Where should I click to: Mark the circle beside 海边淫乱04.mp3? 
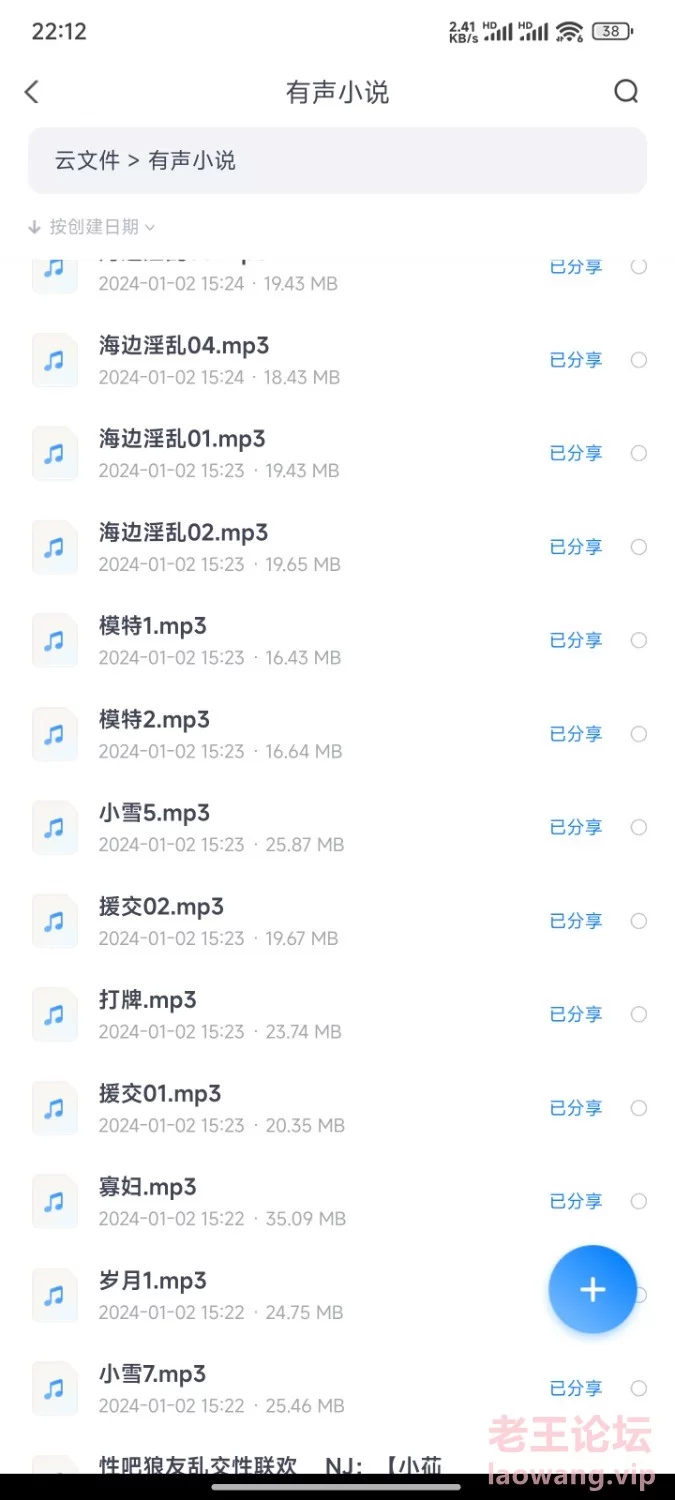(x=639, y=360)
